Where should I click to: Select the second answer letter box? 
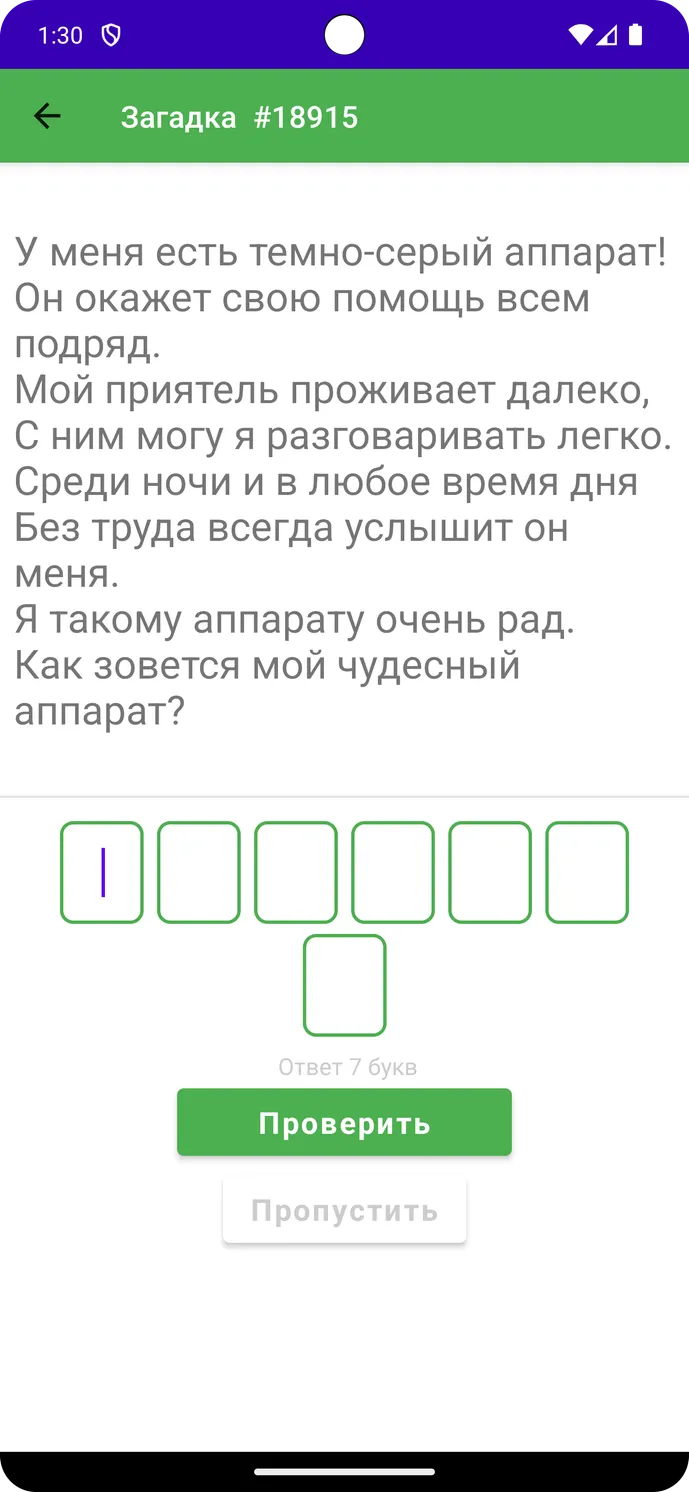coord(199,872)
